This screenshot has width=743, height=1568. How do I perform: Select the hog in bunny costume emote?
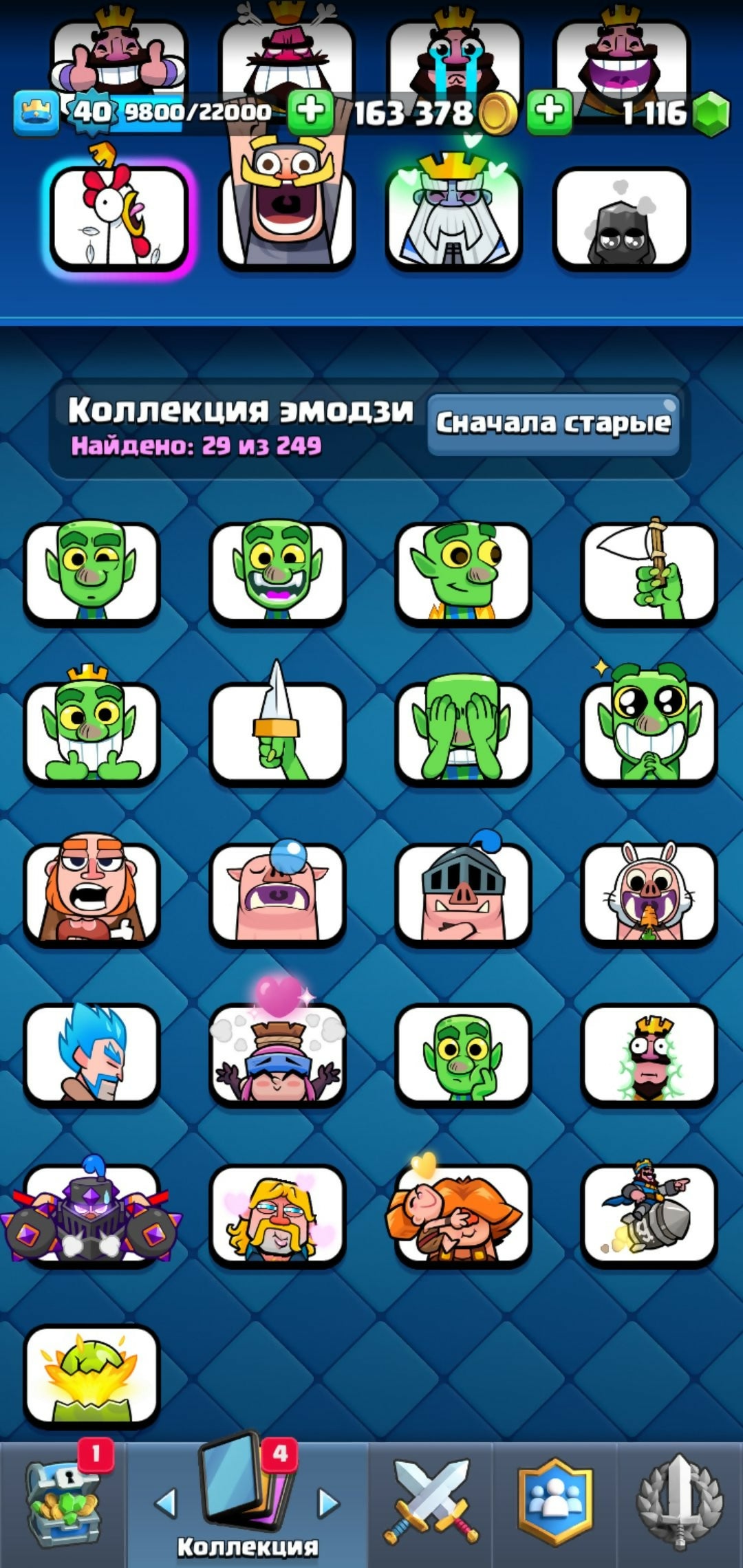(649, 893)
